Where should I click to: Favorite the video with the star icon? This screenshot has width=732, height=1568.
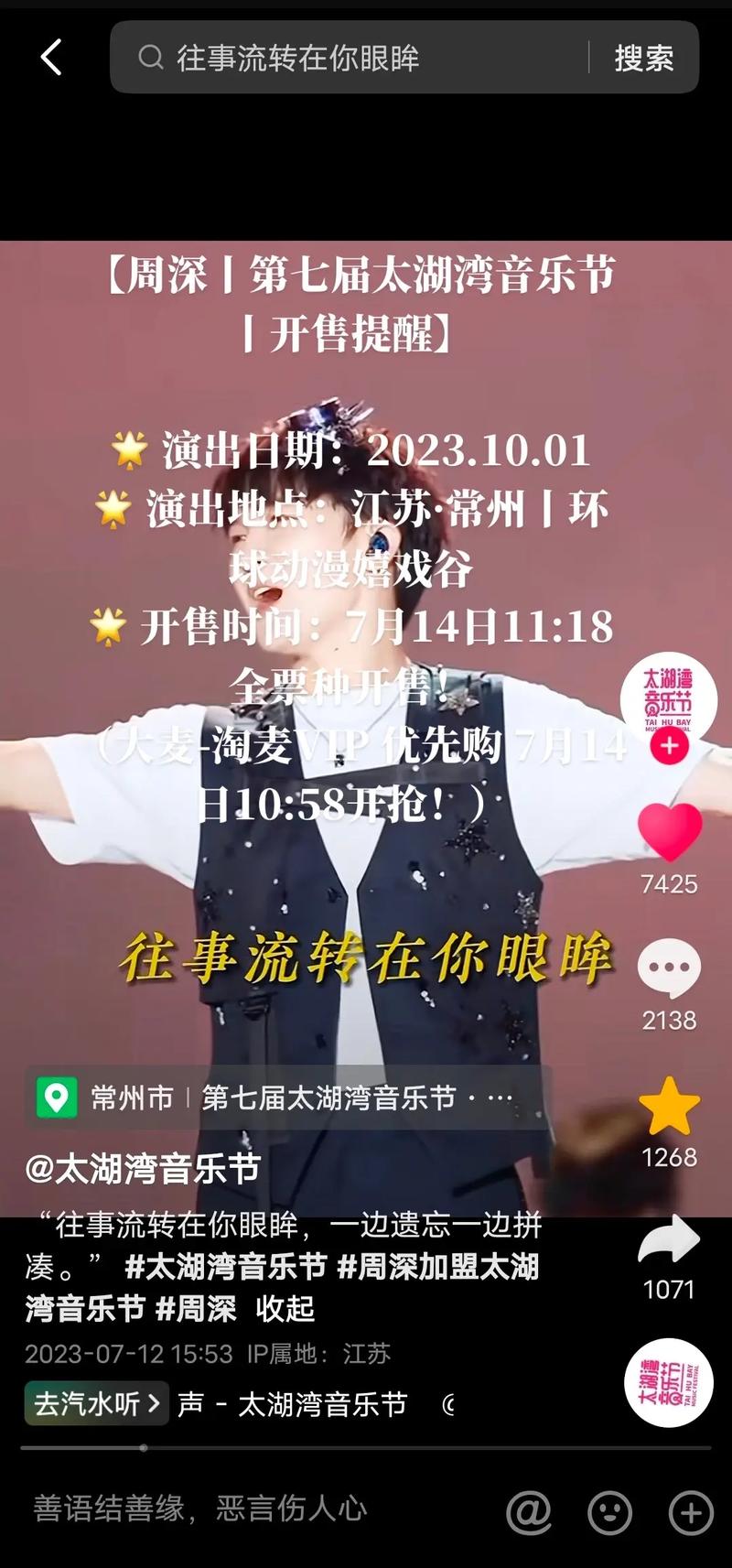(669, 1106)
